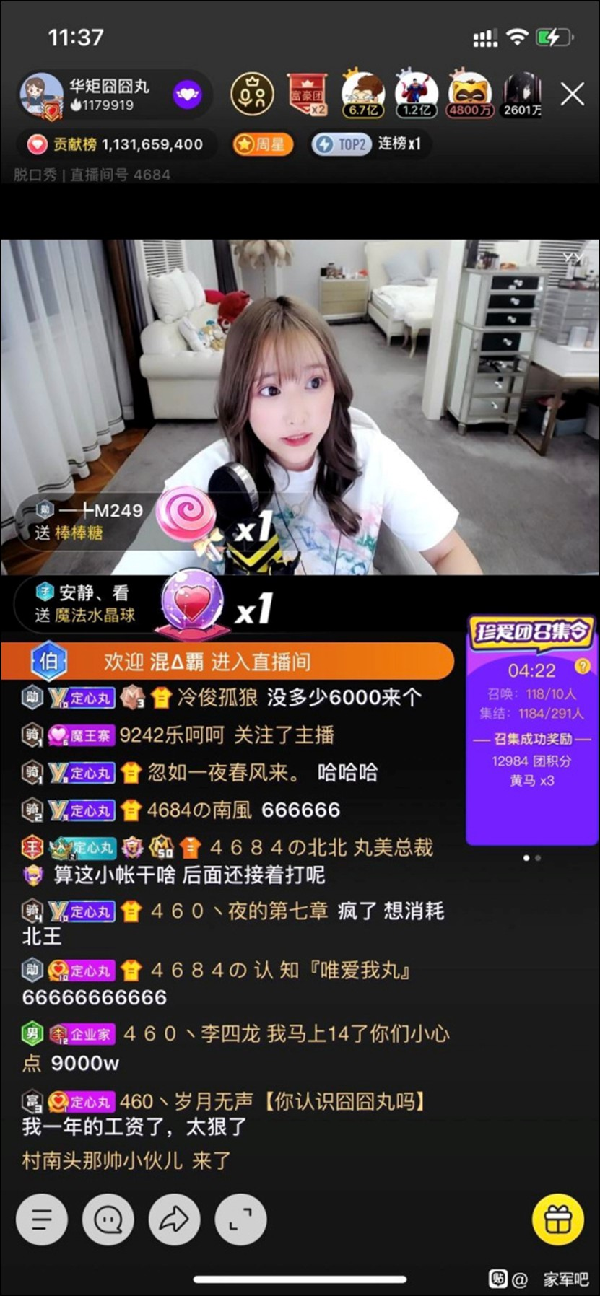Open the 富豪团 badge
This screenshot has width=600, height=1296.
tap(308, 94)
